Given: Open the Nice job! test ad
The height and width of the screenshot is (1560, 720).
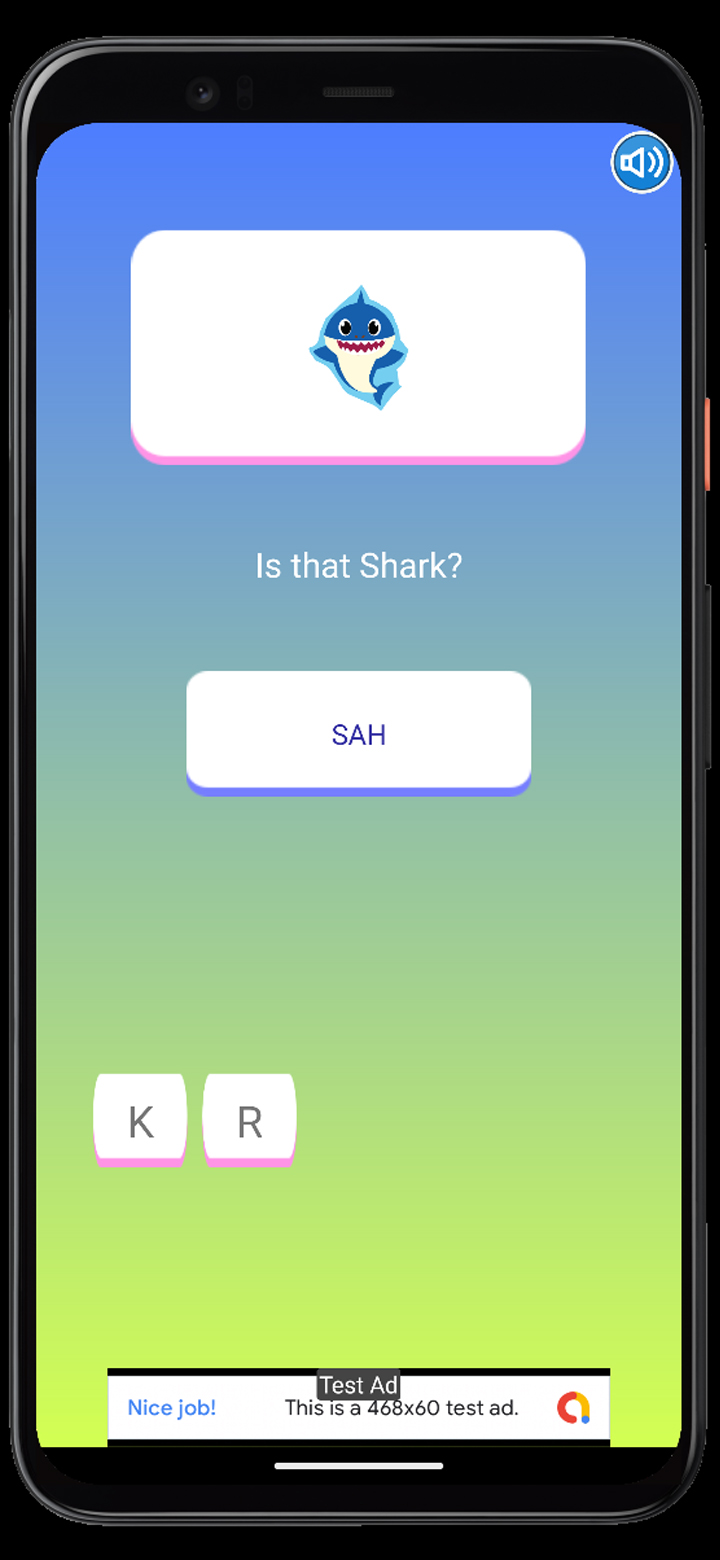Looking at the screenshot, I should pyautogui.click(x=358, y=1409).
